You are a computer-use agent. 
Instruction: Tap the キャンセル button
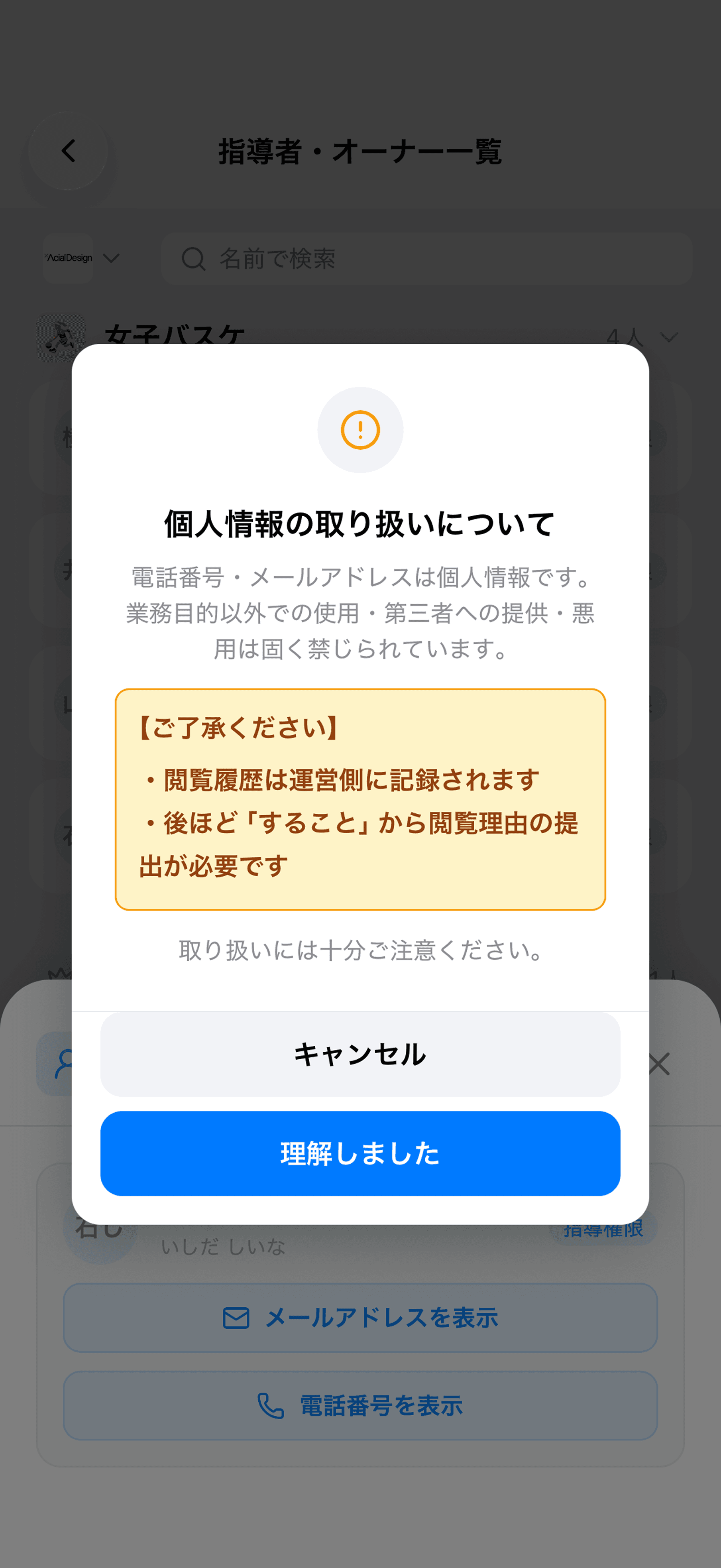[x=361, y=1055]
